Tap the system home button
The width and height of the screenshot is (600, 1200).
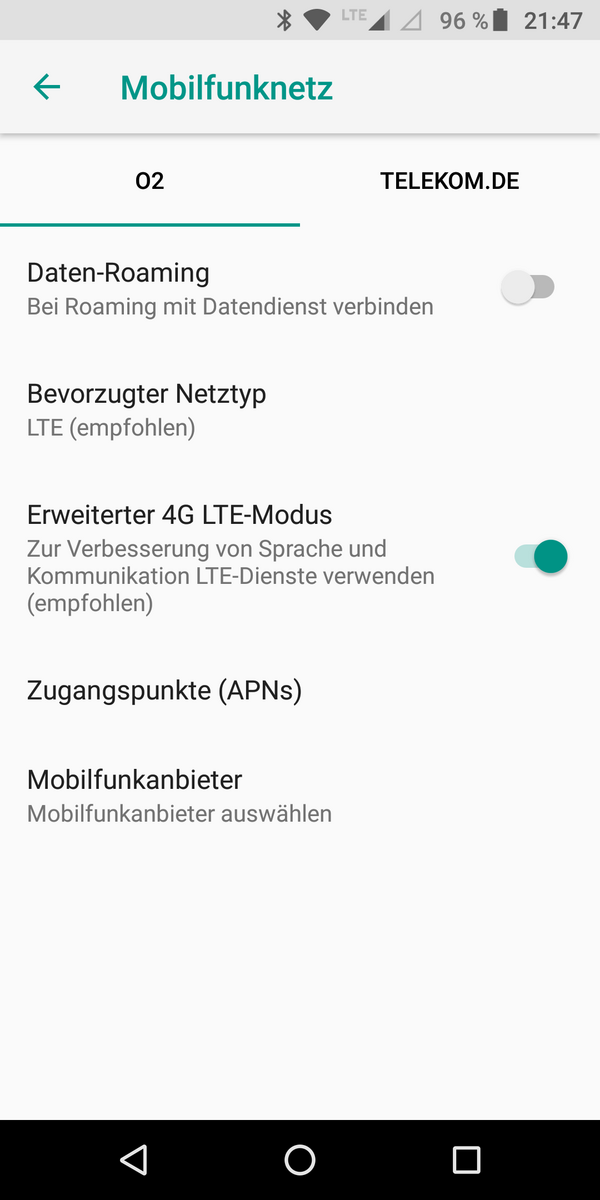pyautogui.click(x=300, y=1159)
